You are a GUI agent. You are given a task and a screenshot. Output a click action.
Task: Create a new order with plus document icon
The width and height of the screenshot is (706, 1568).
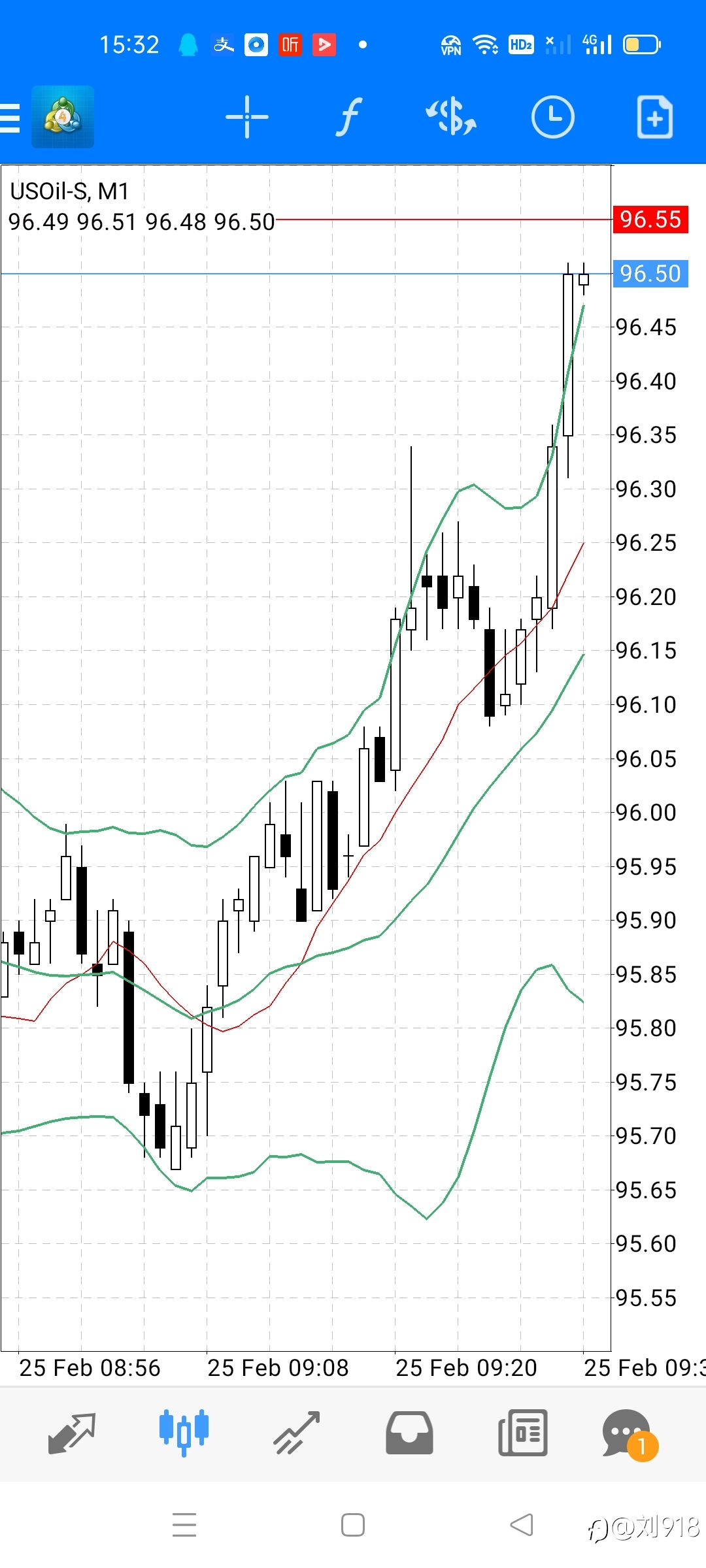click(655, 117)
